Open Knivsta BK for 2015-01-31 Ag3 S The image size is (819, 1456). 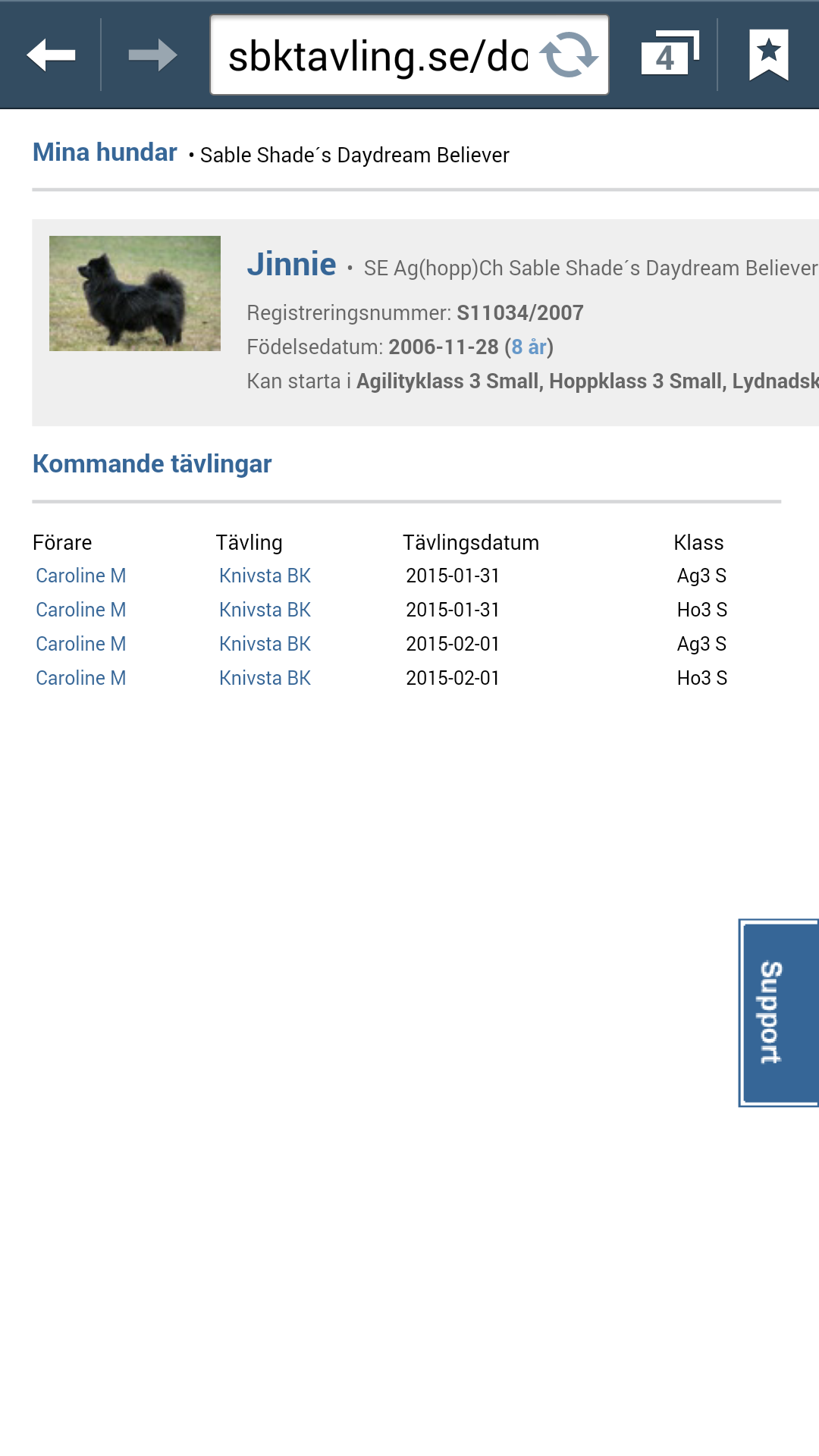(x=265, y=576)
